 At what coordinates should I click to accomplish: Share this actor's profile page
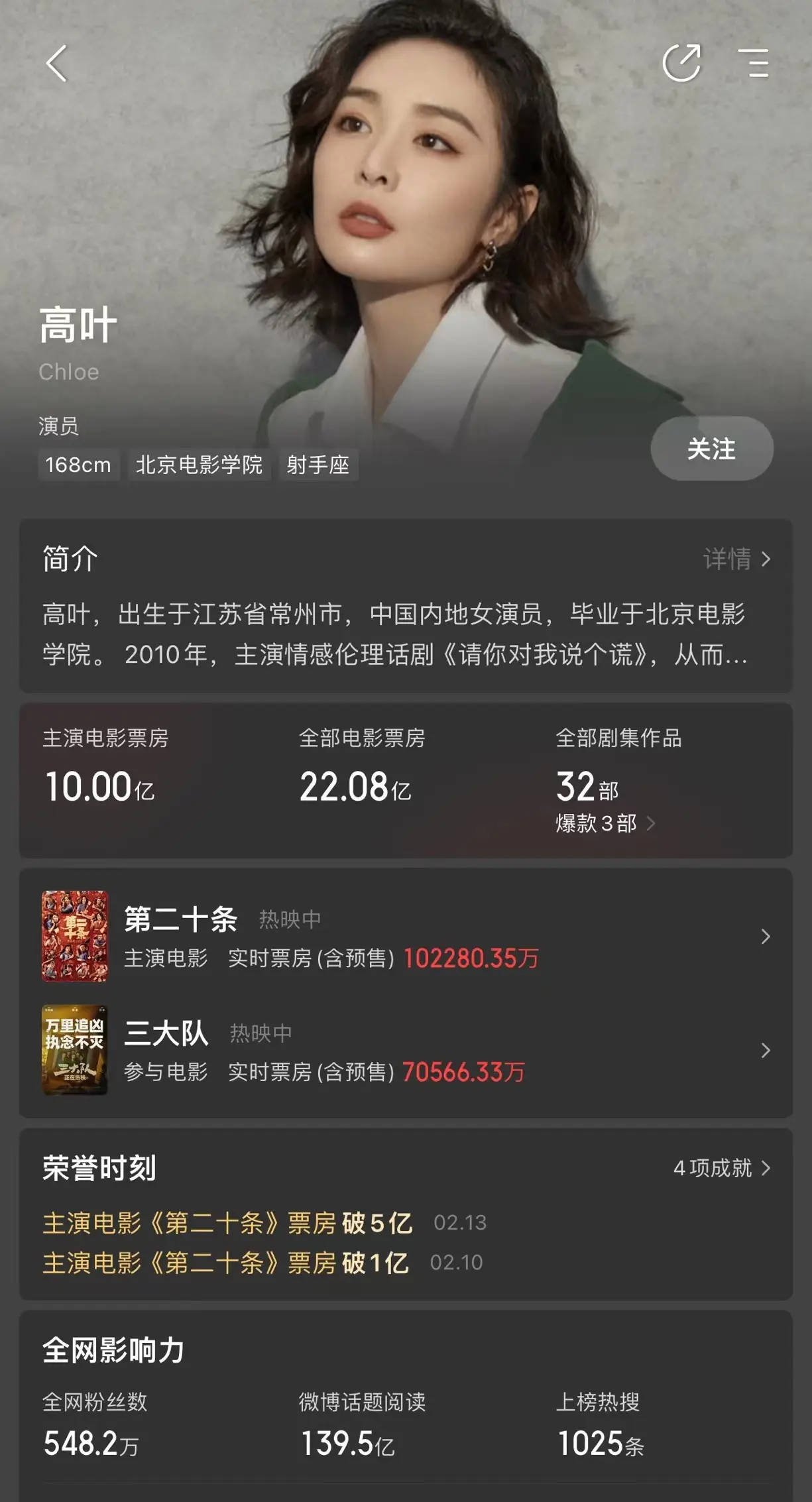click(681, 64)
